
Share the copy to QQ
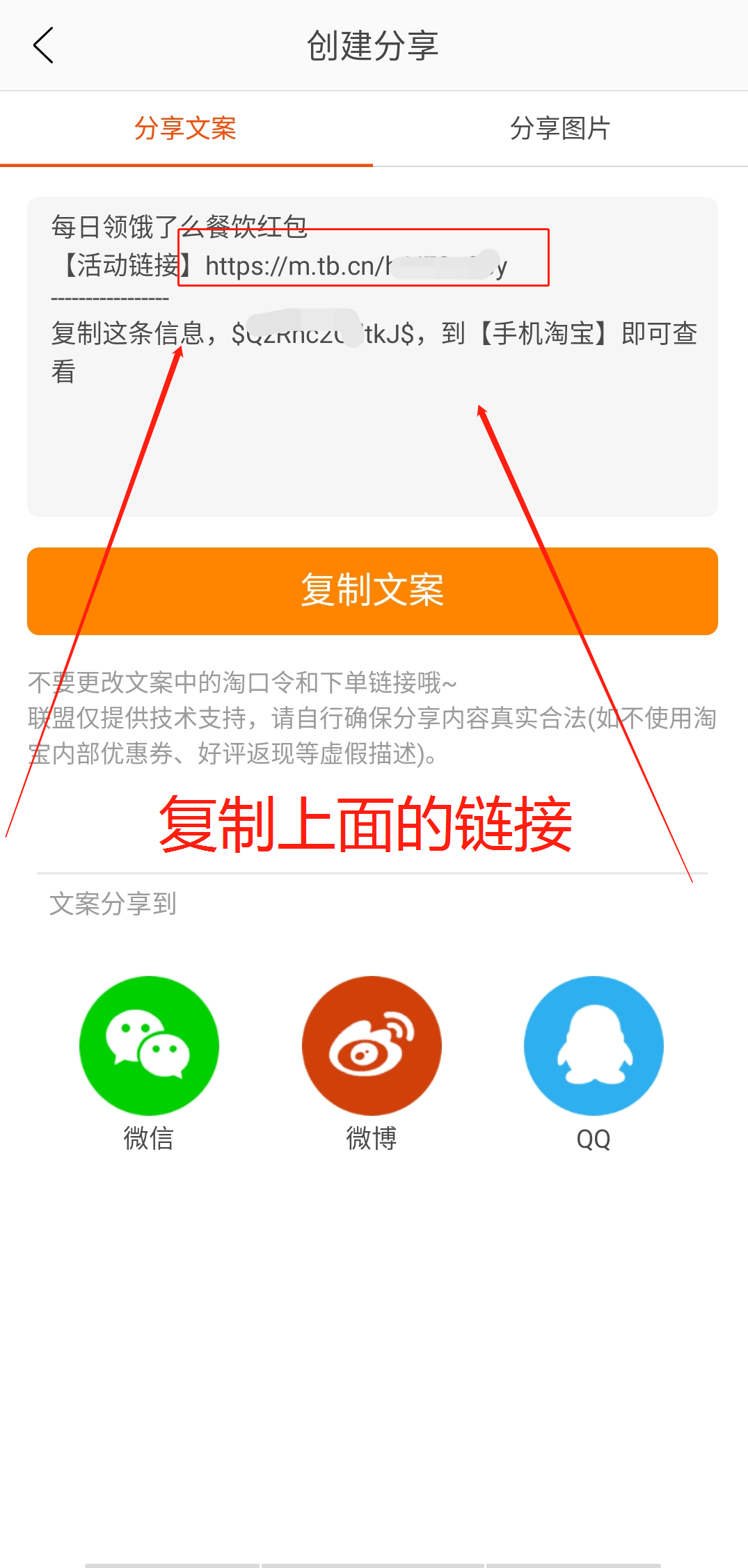[x=594, y=1045]
